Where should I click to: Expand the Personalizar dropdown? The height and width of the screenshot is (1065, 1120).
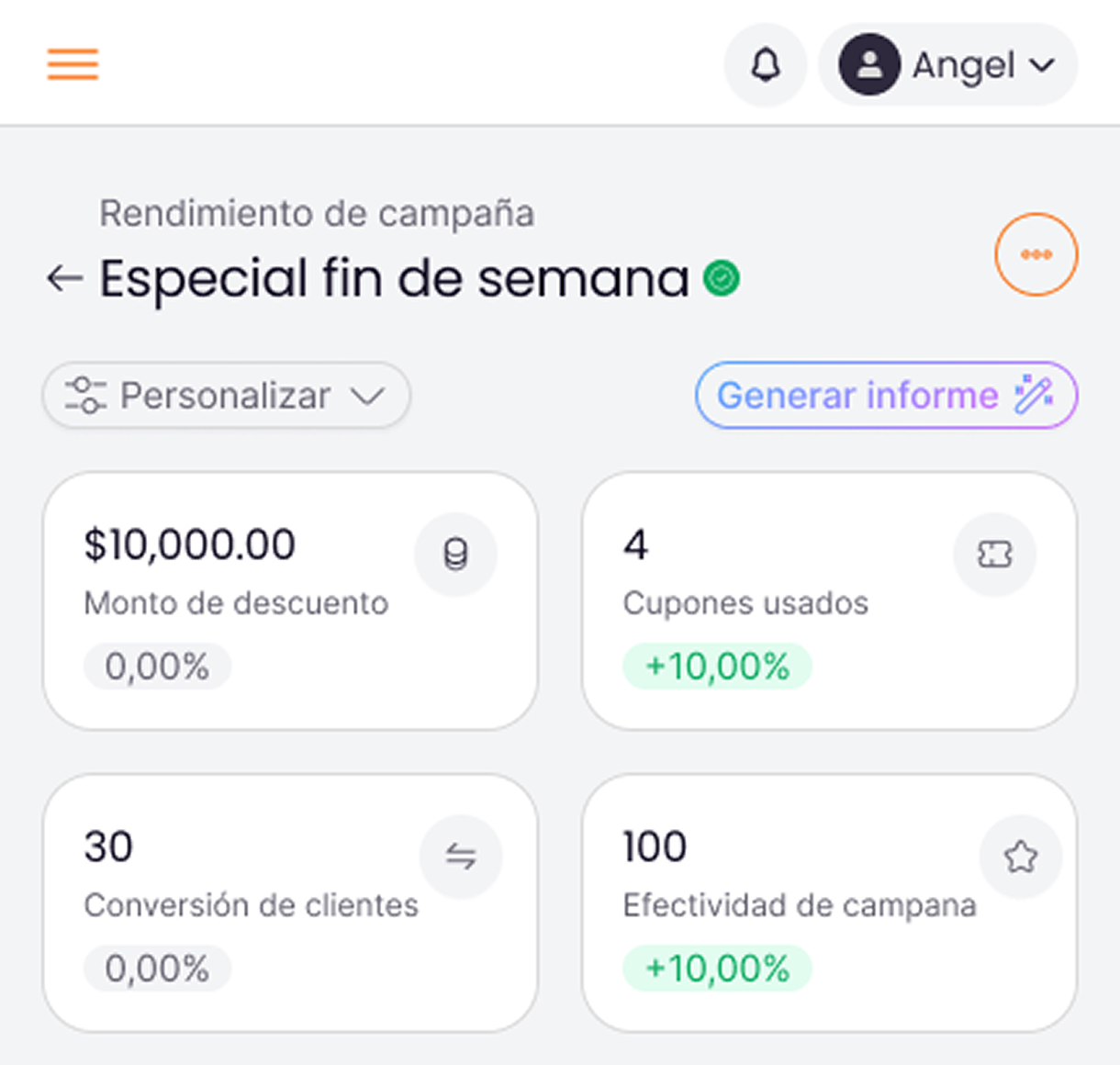click(x=226, y=396)
